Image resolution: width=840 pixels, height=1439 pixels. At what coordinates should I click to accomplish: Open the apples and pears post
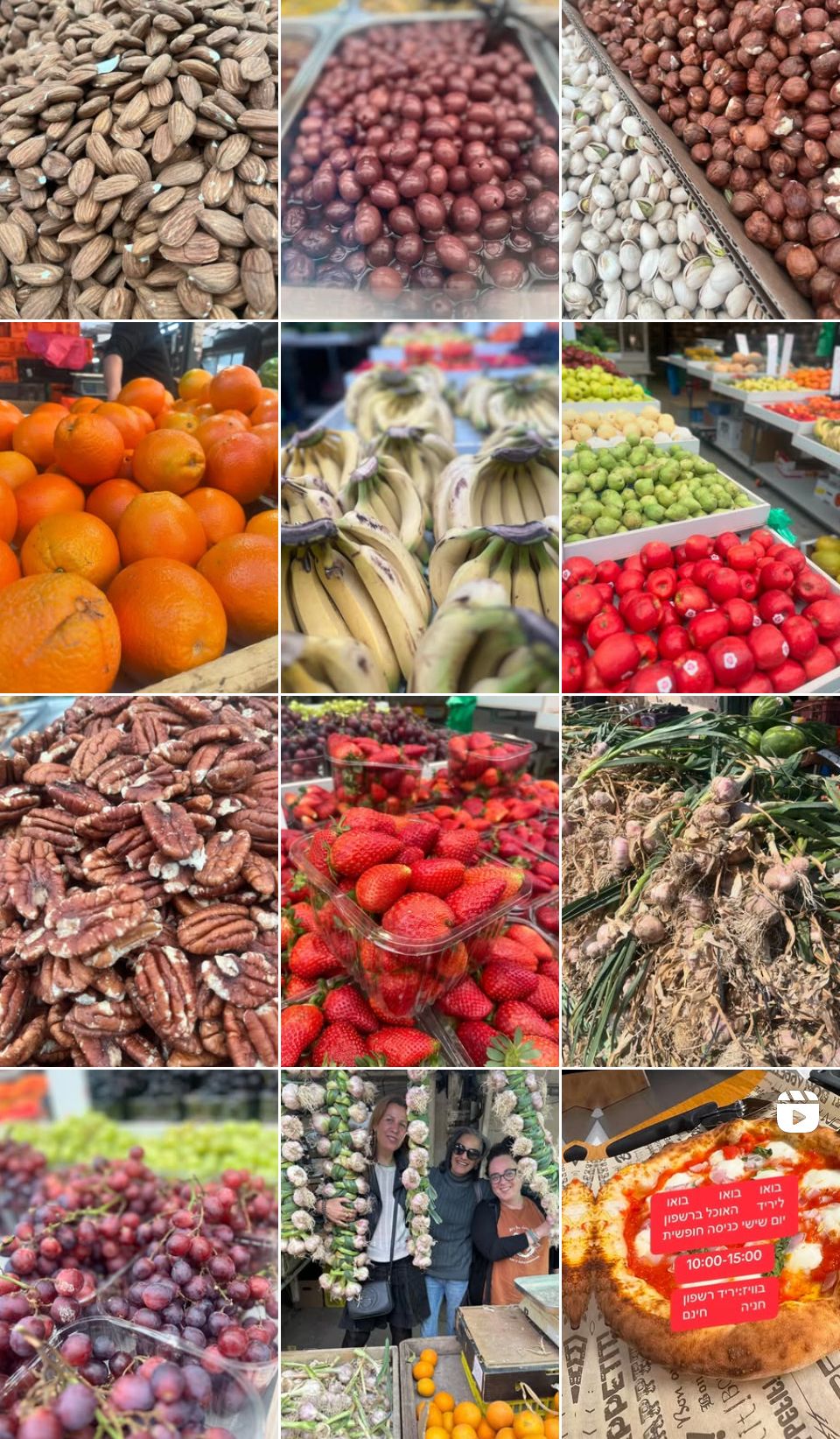tap(701, 508)
